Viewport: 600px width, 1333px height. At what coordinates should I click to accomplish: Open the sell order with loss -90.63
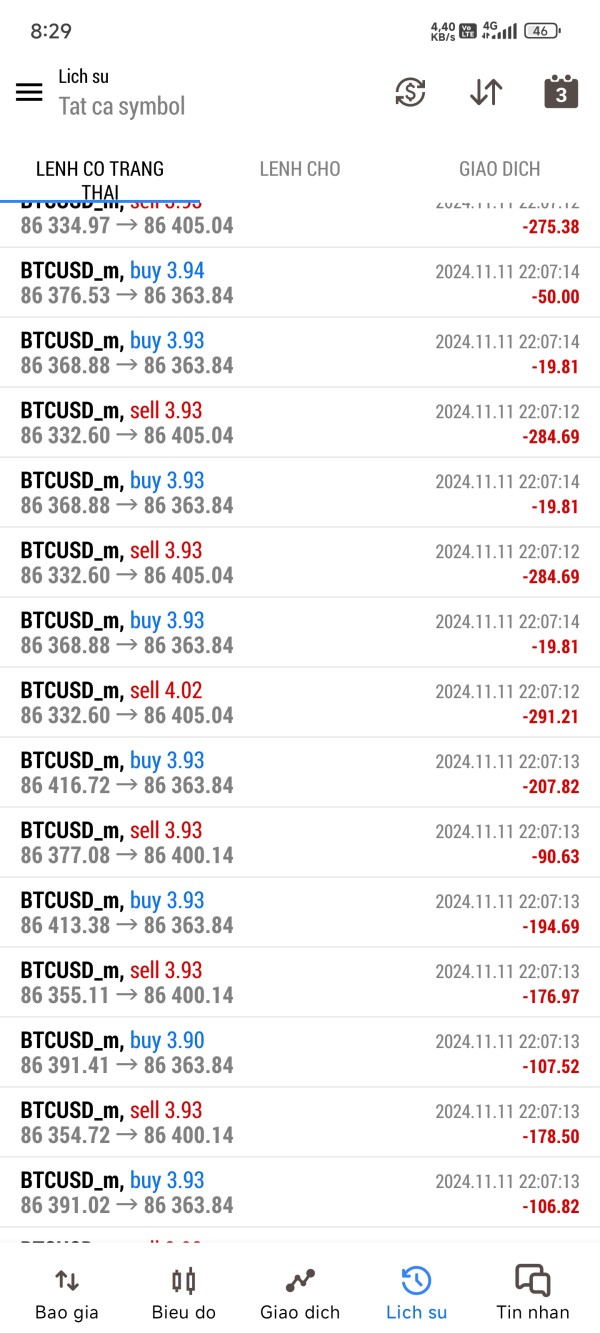[x=300, y=843]
